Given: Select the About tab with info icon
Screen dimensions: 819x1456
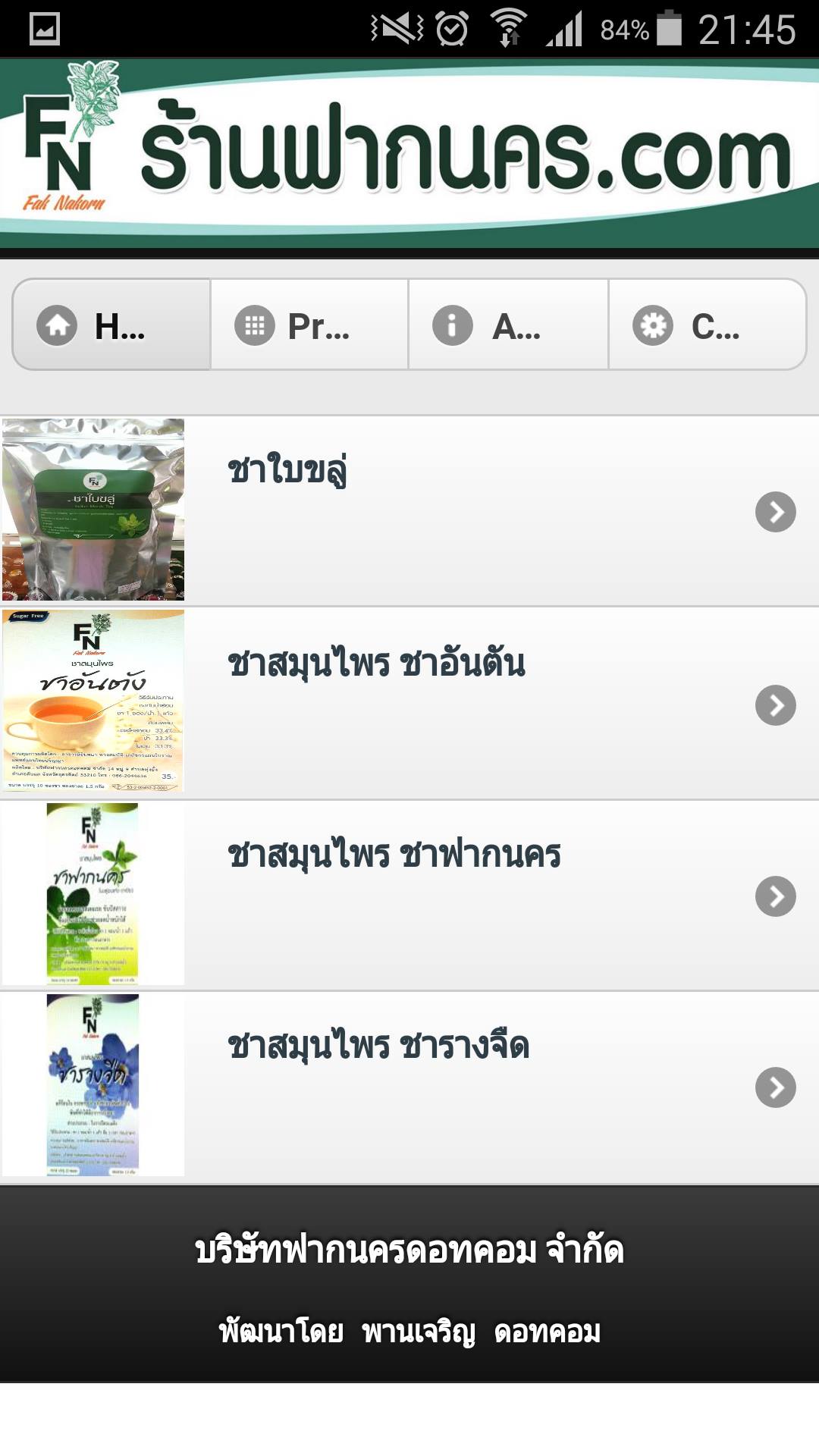Looking at the screenshot, I should pos(508,325).
